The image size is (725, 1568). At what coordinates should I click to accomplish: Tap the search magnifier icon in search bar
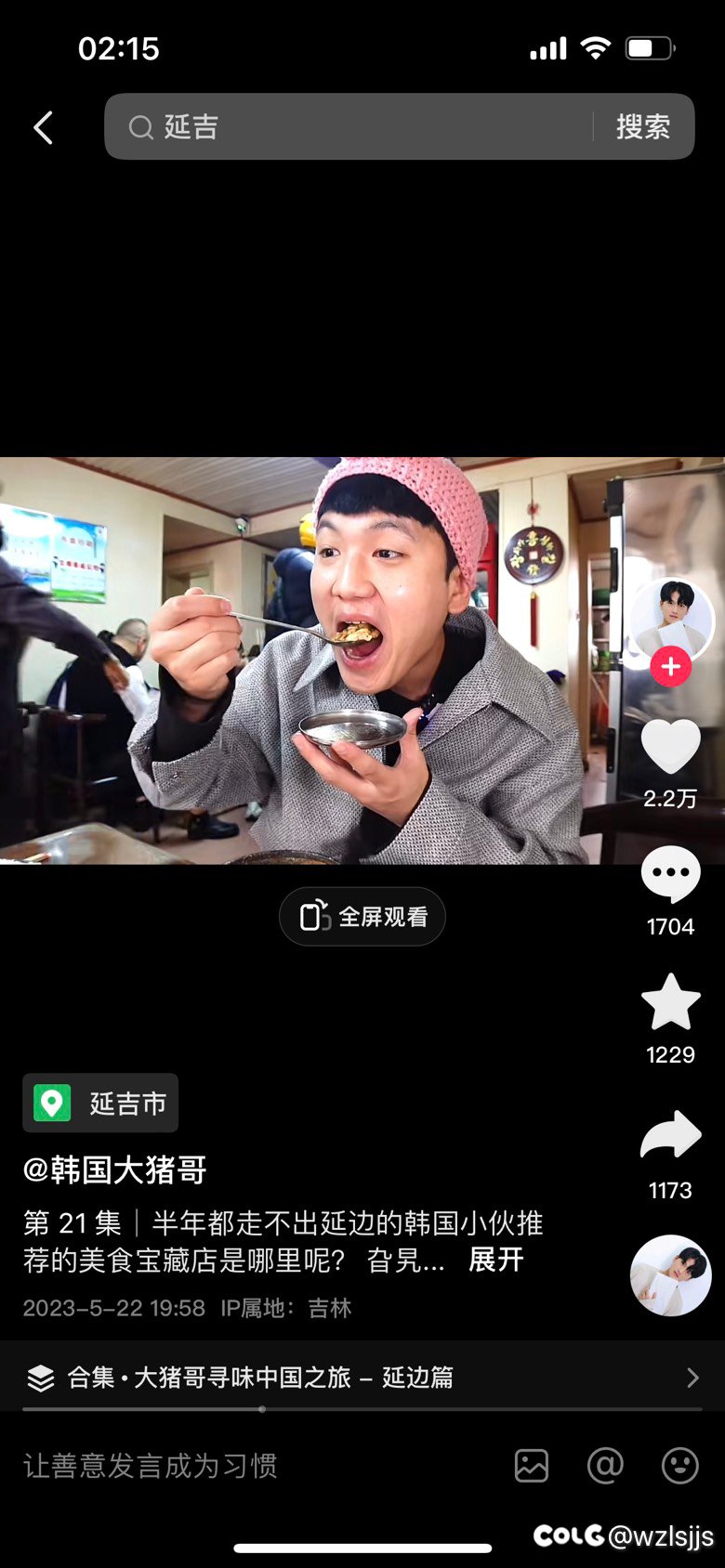141,127
